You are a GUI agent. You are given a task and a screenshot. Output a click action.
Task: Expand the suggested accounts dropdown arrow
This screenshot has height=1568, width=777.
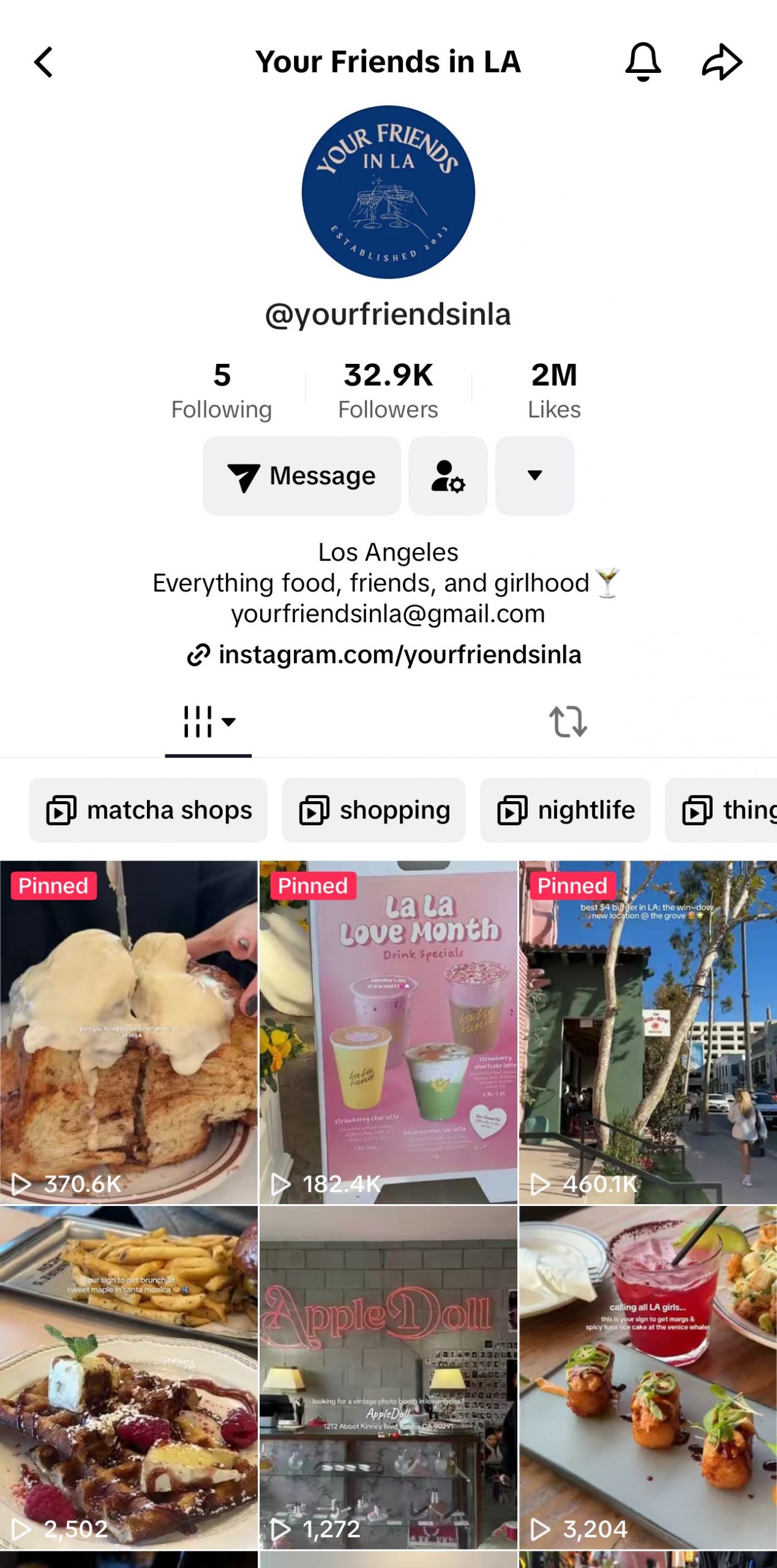(x=534, y=476)
